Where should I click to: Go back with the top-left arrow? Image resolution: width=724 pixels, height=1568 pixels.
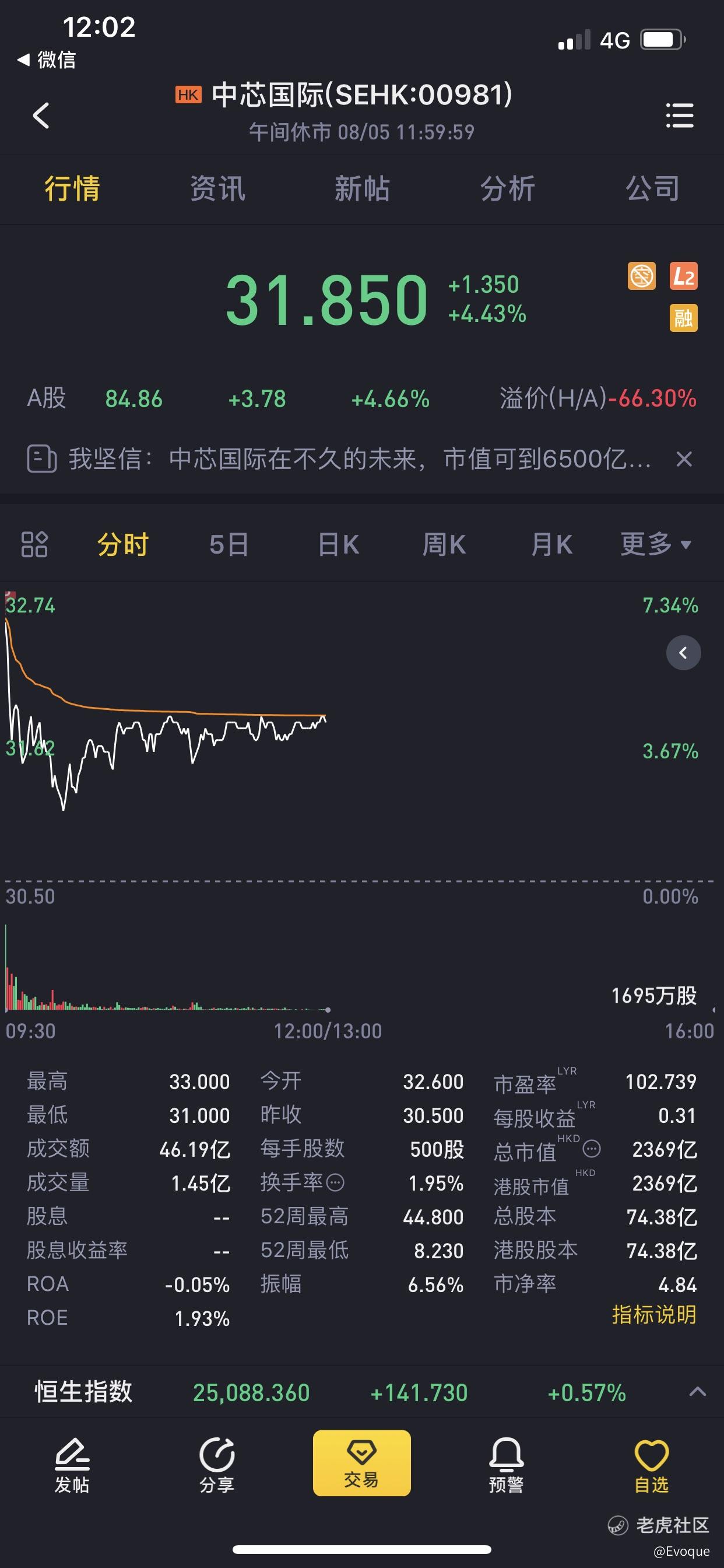tap(41, 115)
